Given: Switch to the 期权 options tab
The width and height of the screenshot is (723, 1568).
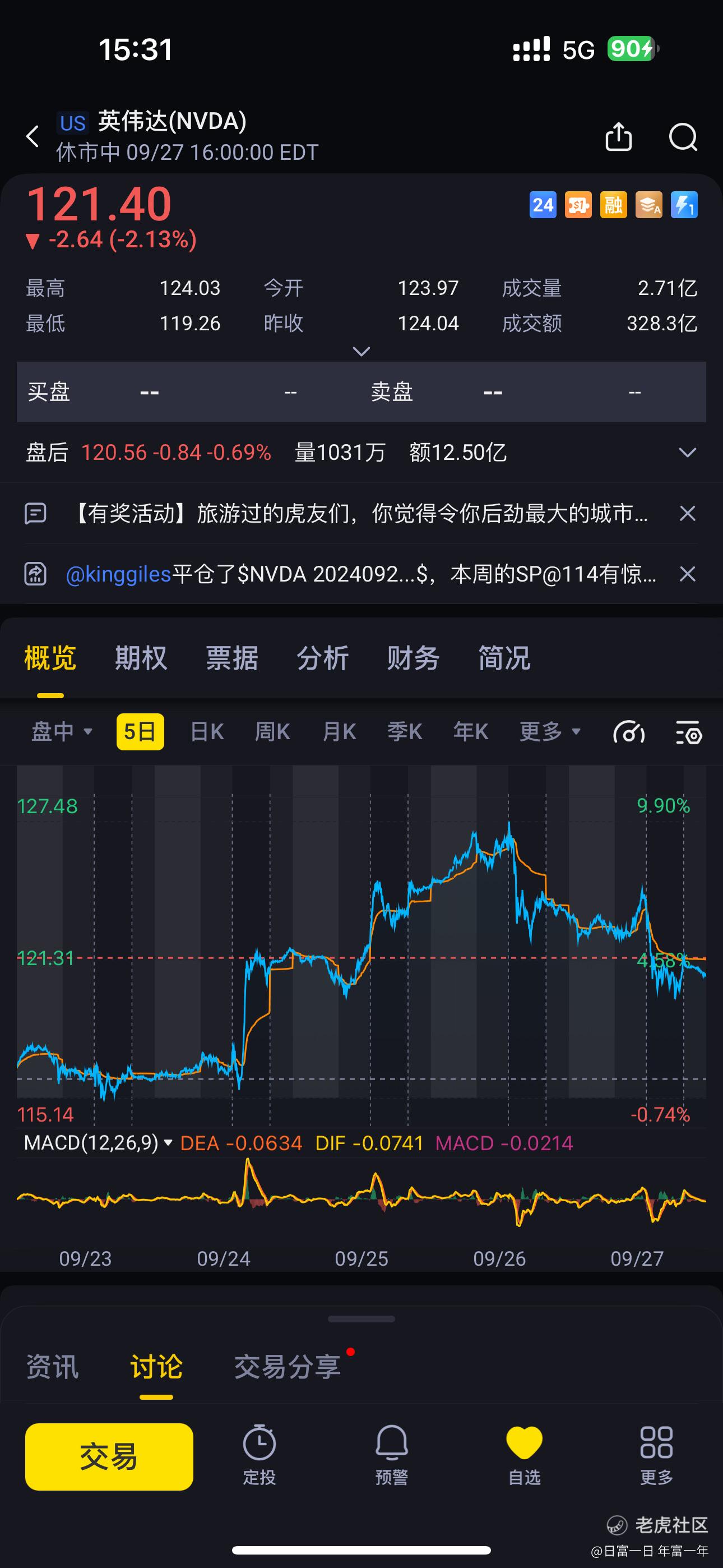Looking at the screenshot, I should 141,658.
